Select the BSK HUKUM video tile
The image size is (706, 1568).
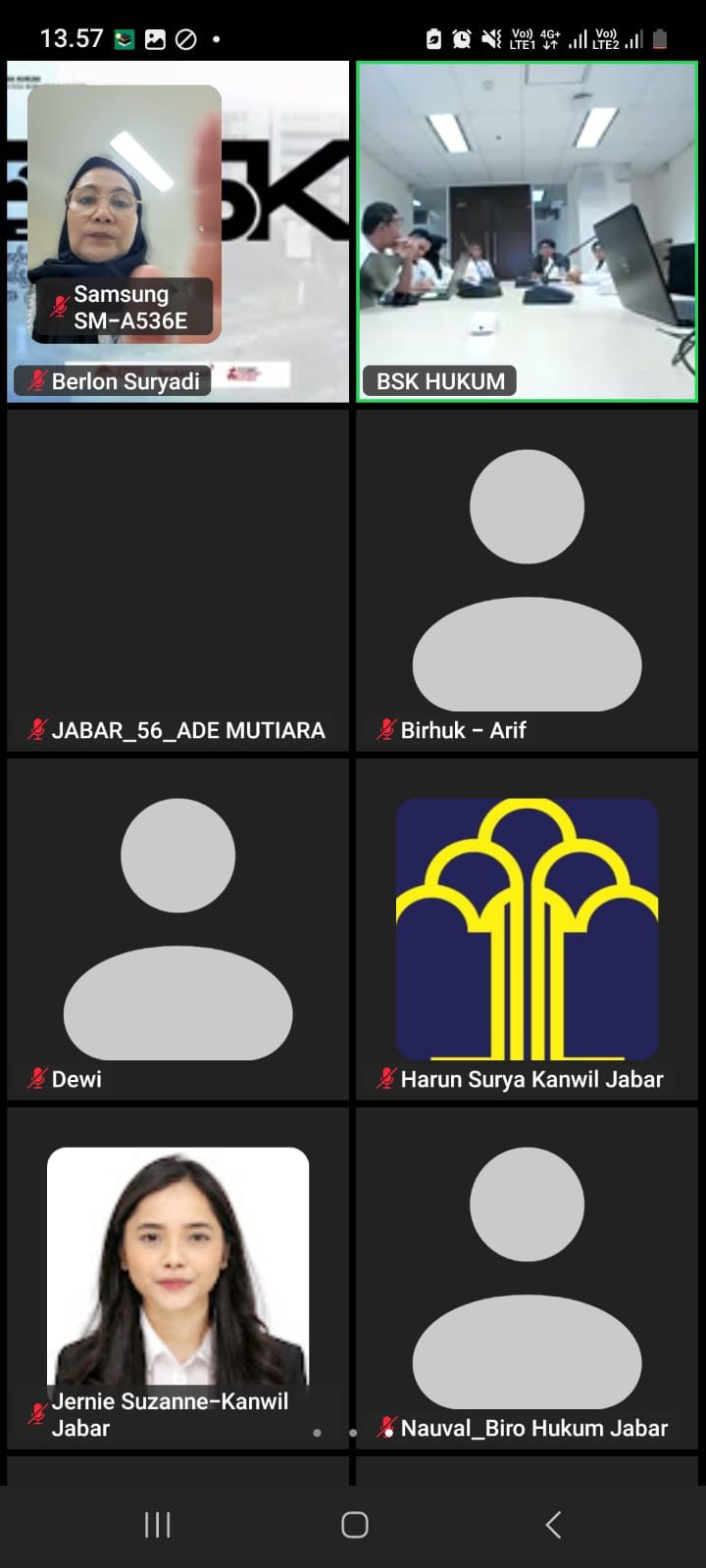(527, 231)
